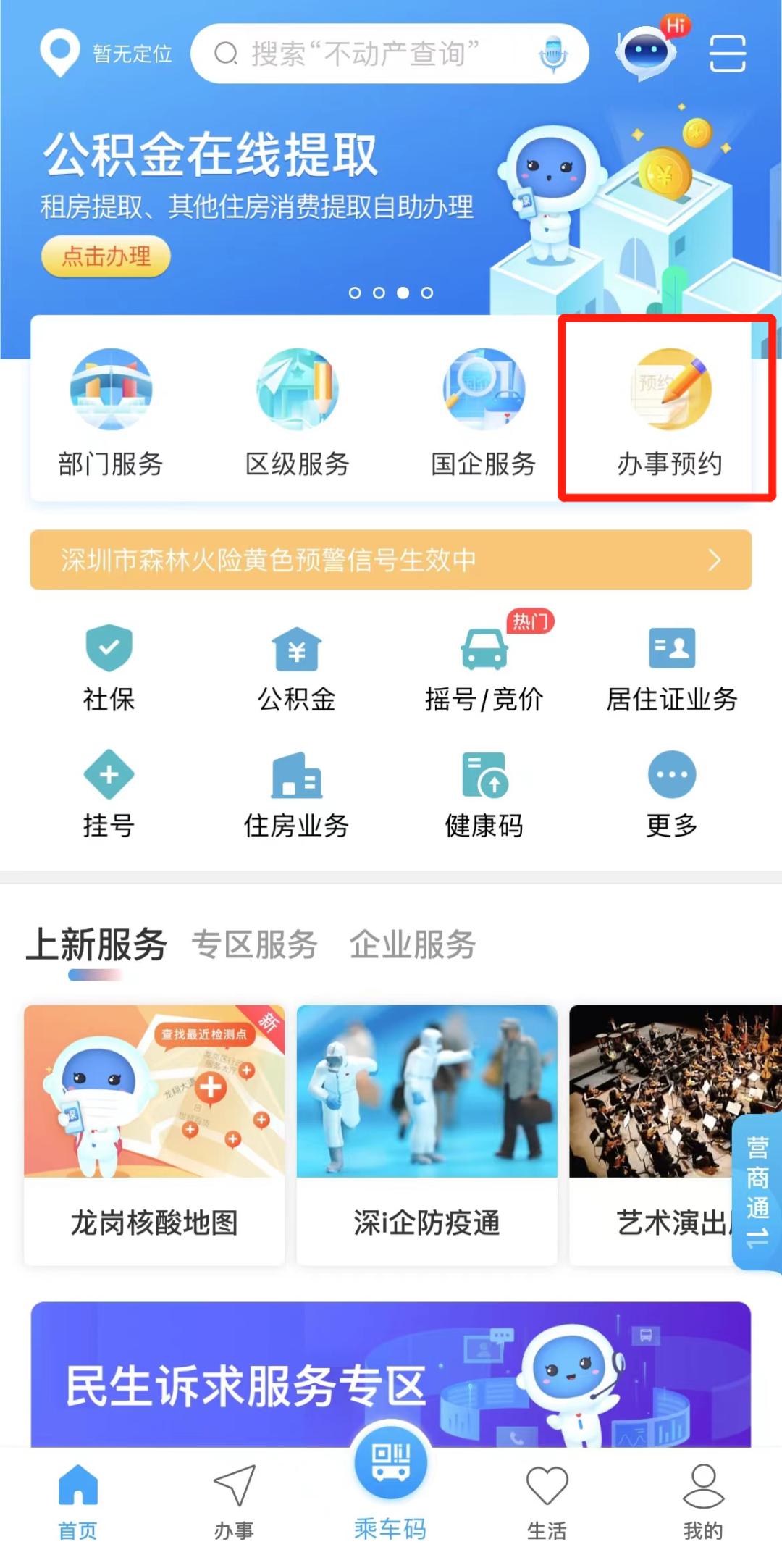Show 更多 services
Viewport: 782px width, 1568px height.
672,794
